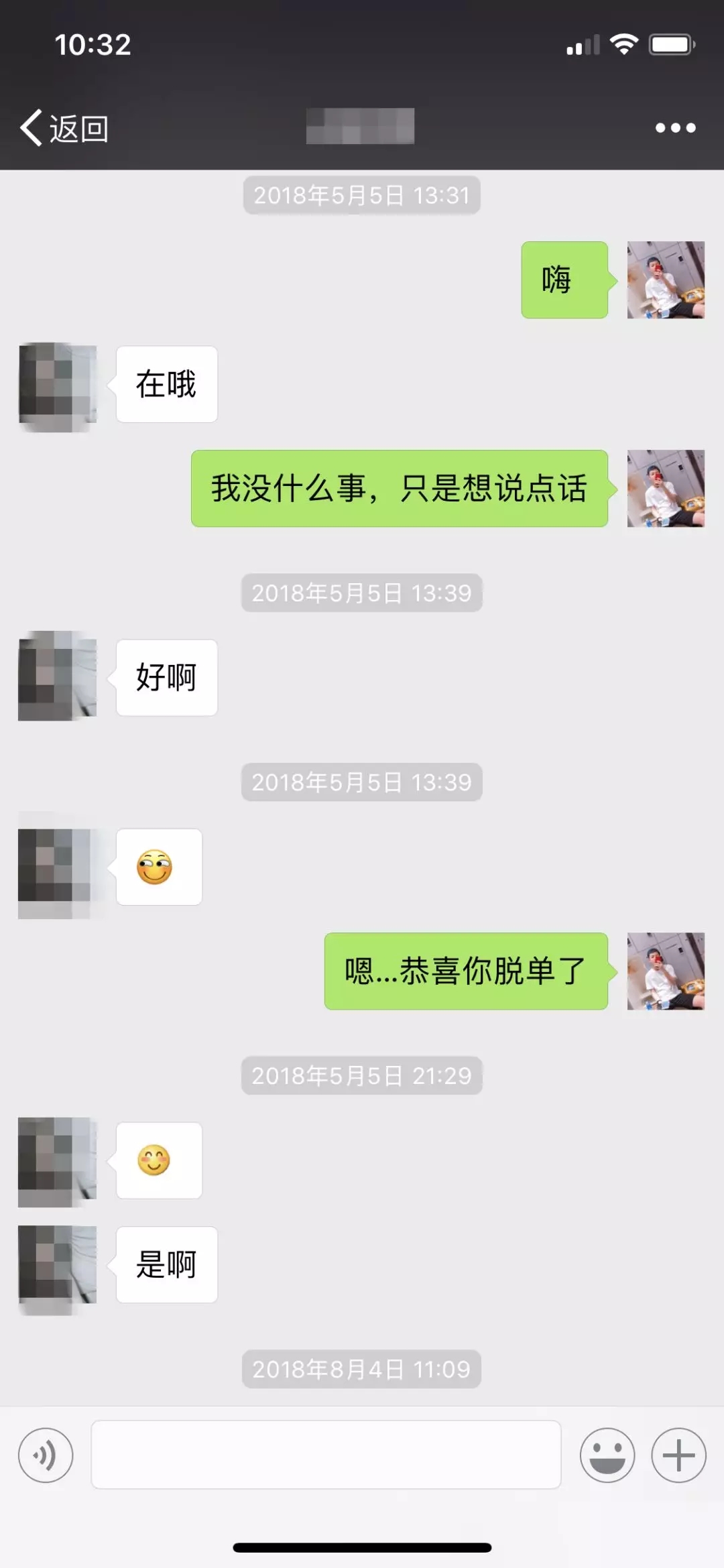Open the contact's avatar beside 在哦
Image resolution: width=724 pixels, height=1568 pixels.
pyautogui.click(x=58, y=386)
